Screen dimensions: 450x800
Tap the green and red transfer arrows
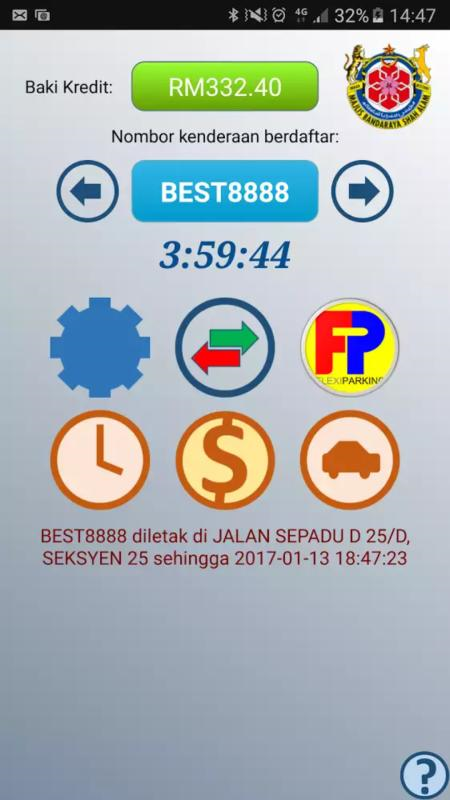(225, 347)
